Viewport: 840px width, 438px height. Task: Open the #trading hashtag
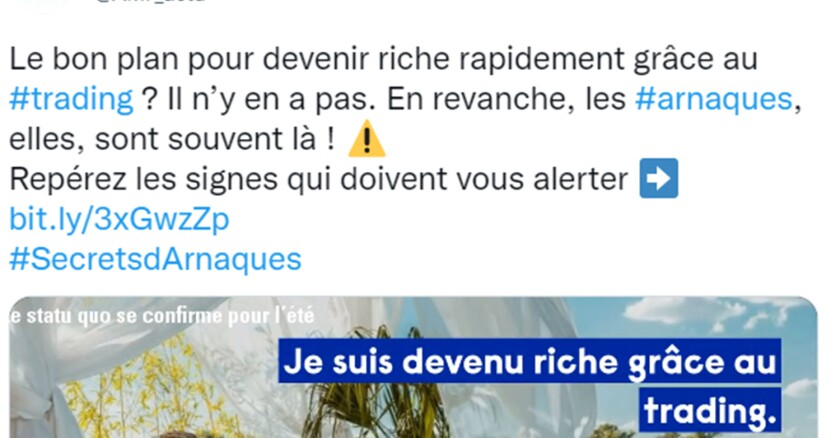click(70, 100)
